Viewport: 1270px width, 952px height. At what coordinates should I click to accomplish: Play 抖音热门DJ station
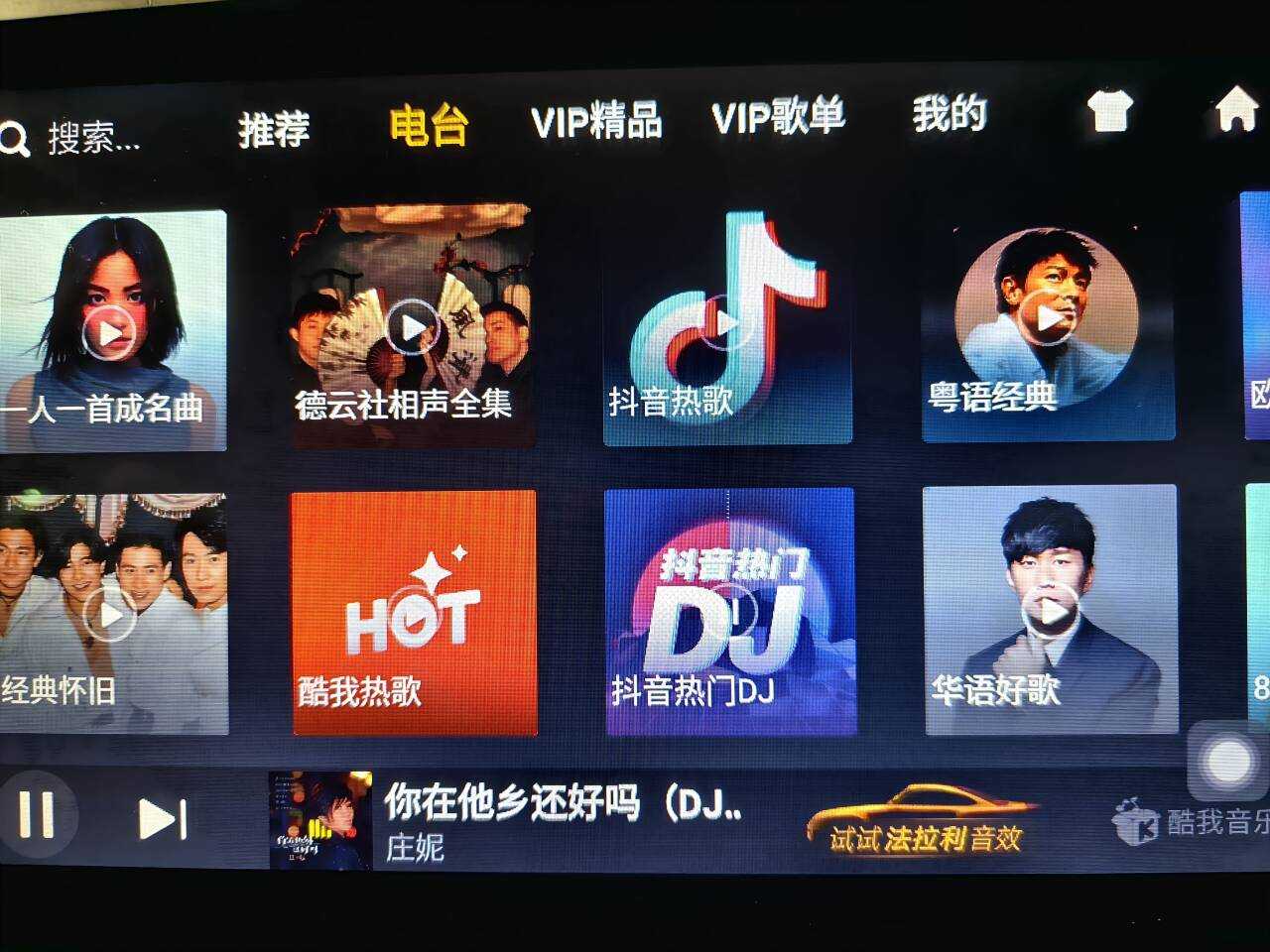click(730, 612)
